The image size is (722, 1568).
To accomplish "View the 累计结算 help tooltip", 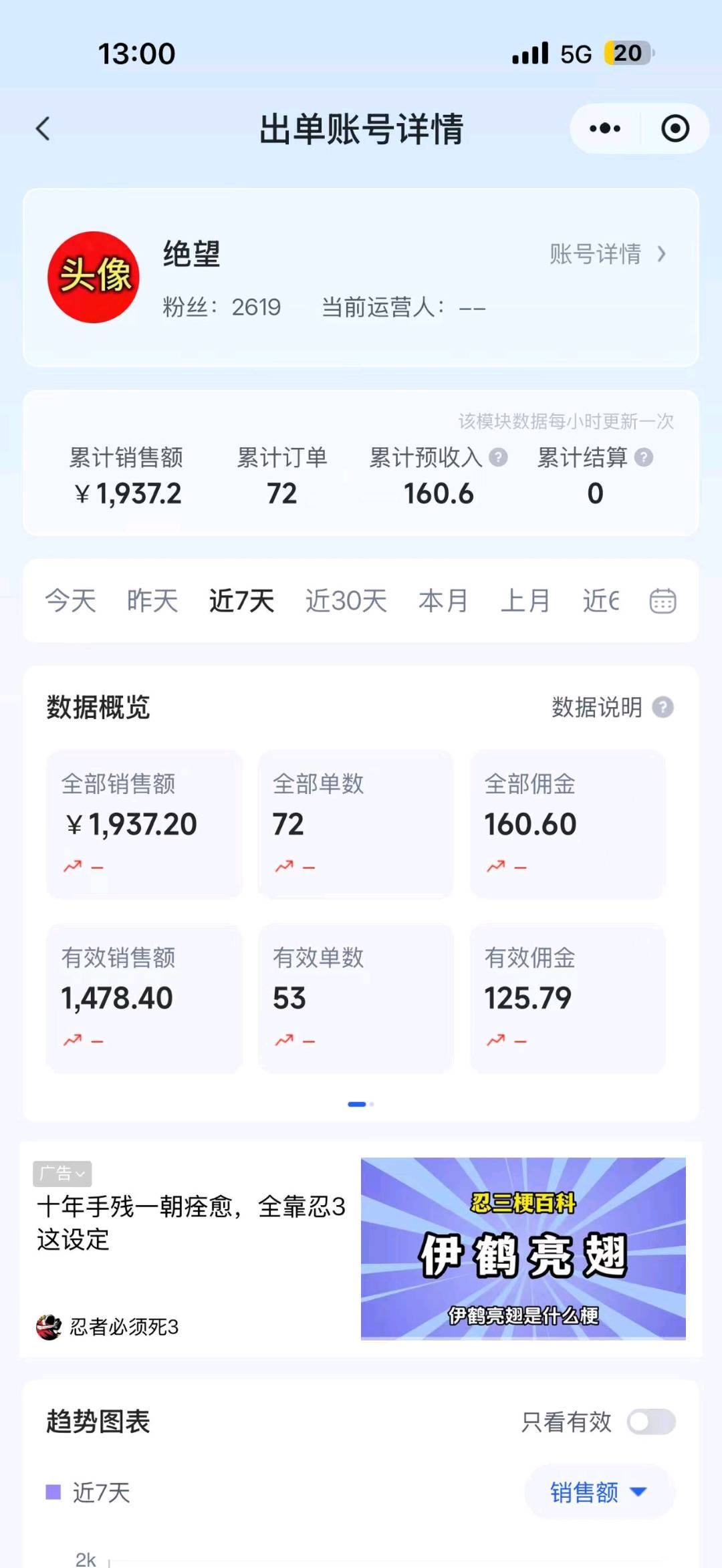I will click(644, 458).
